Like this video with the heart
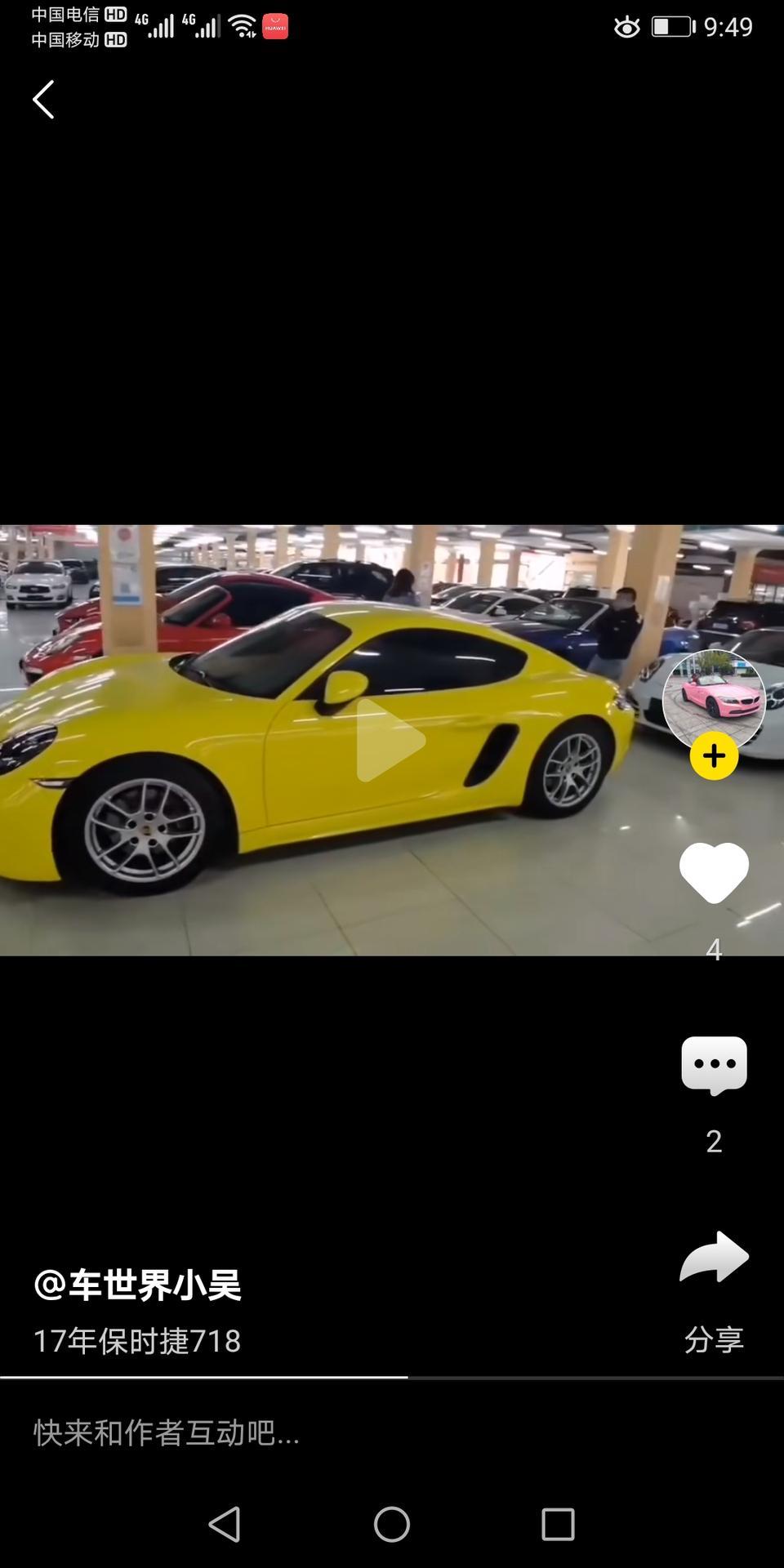 (714, 873)
